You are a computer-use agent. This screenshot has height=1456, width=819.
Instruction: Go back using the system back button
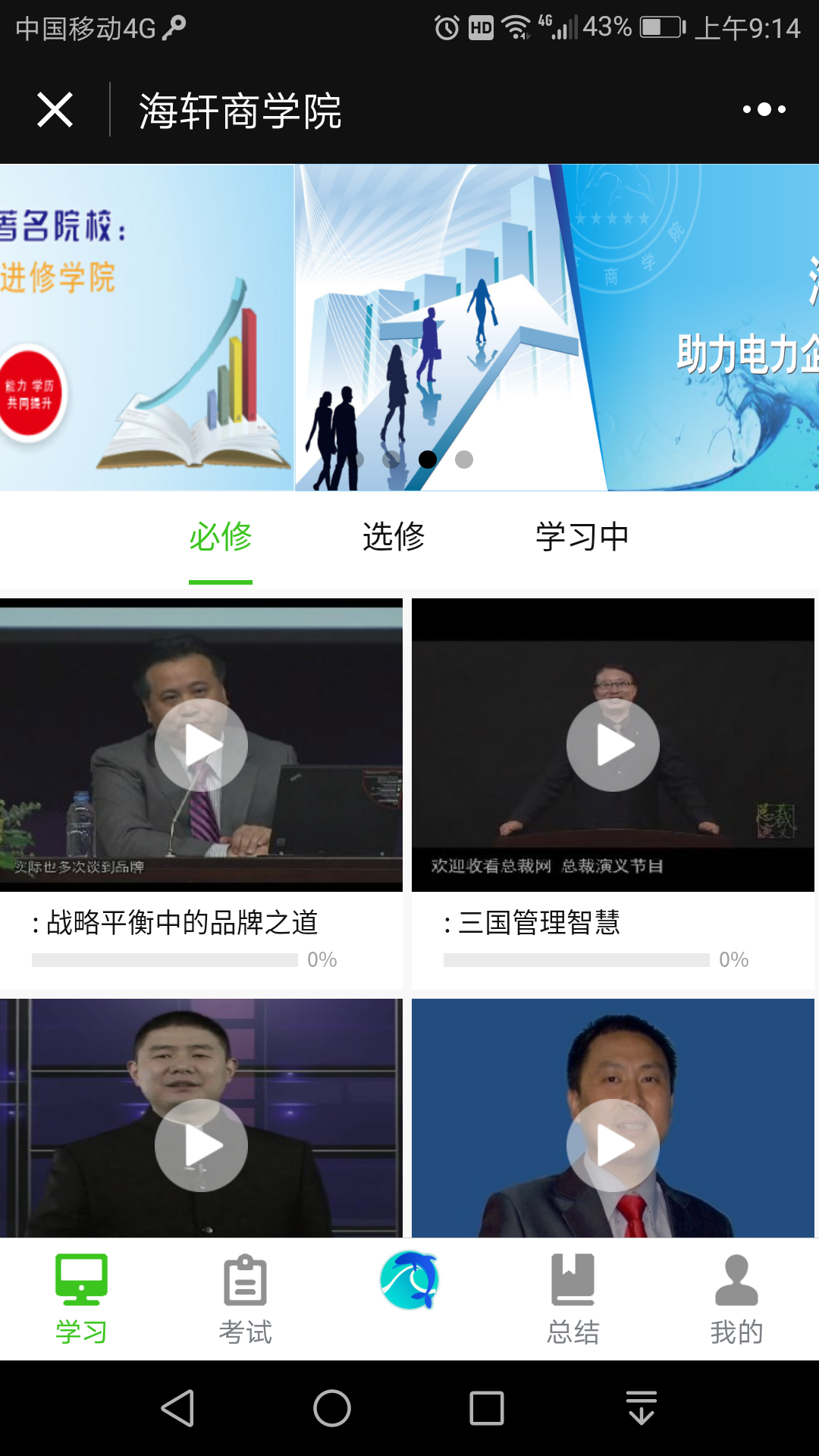point(178,1408)
